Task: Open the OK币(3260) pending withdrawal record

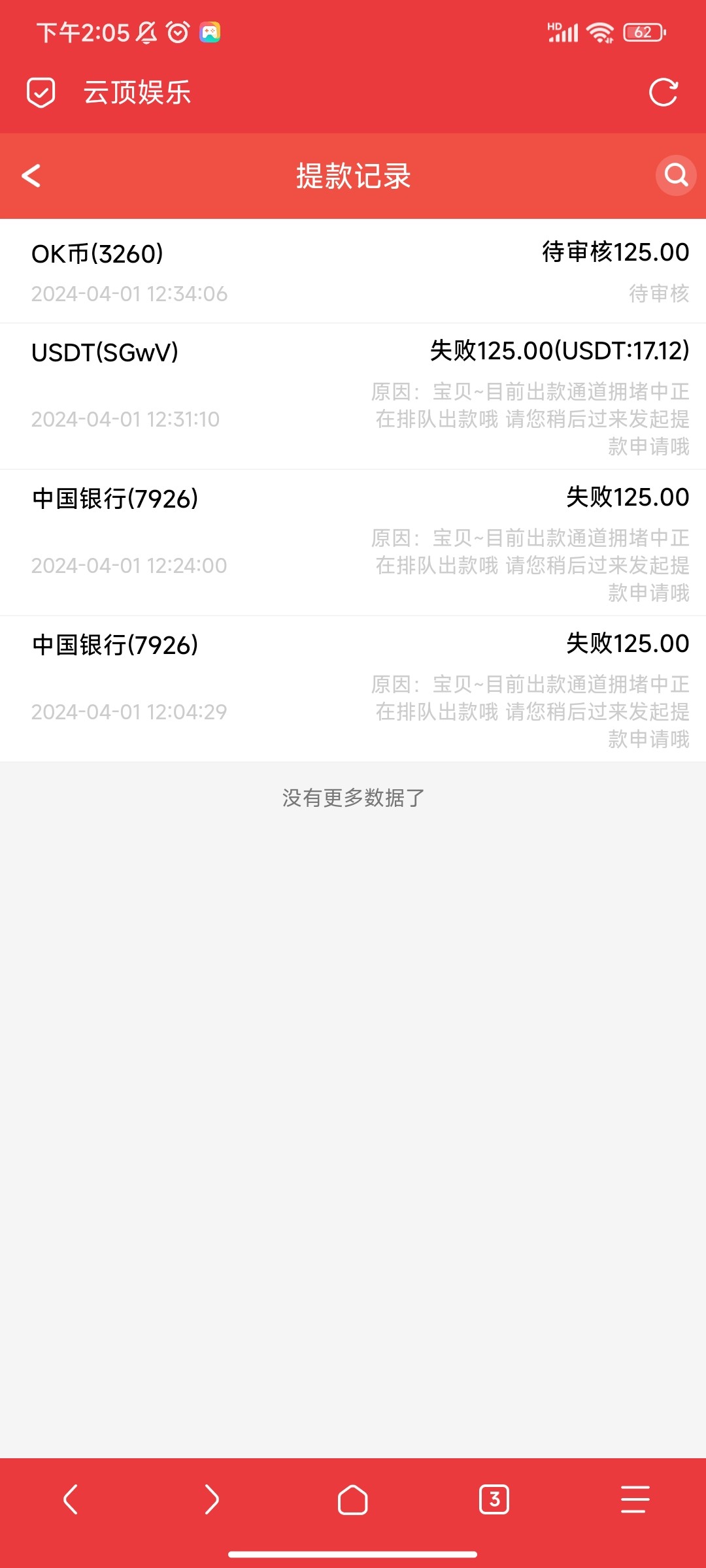Action: [353, 272]
